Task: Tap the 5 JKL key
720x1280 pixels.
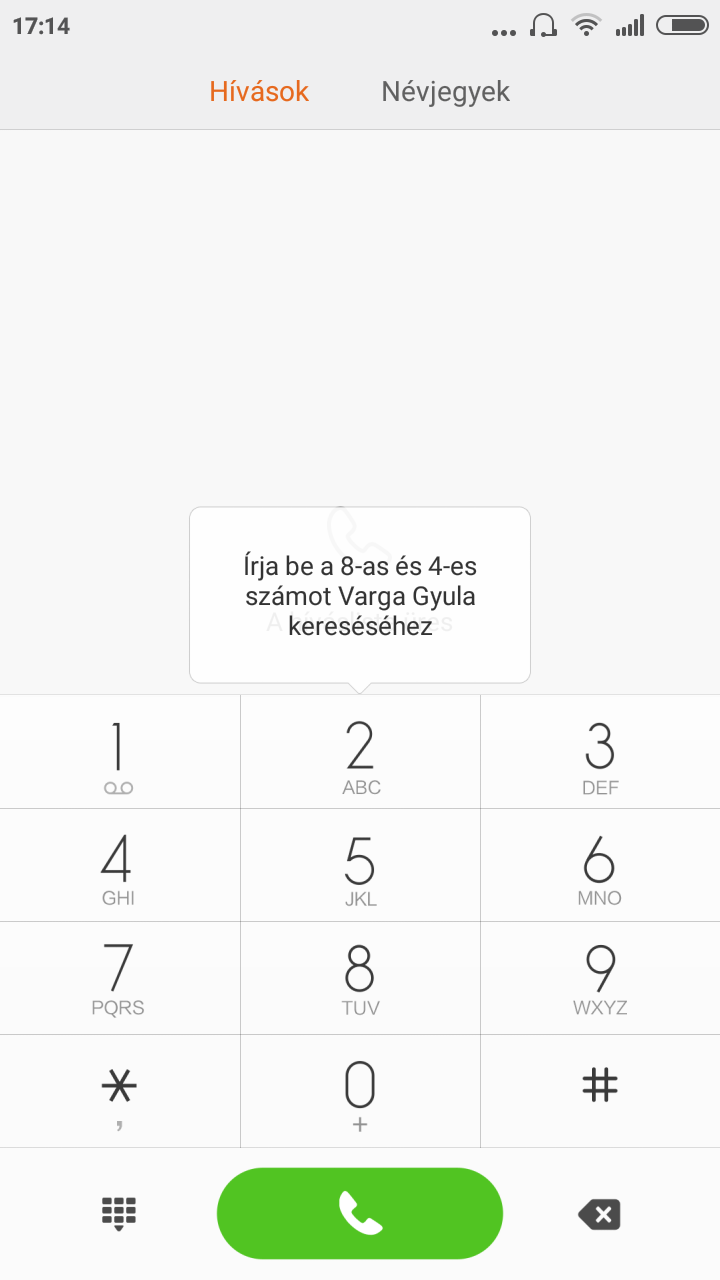Action: 360,865
